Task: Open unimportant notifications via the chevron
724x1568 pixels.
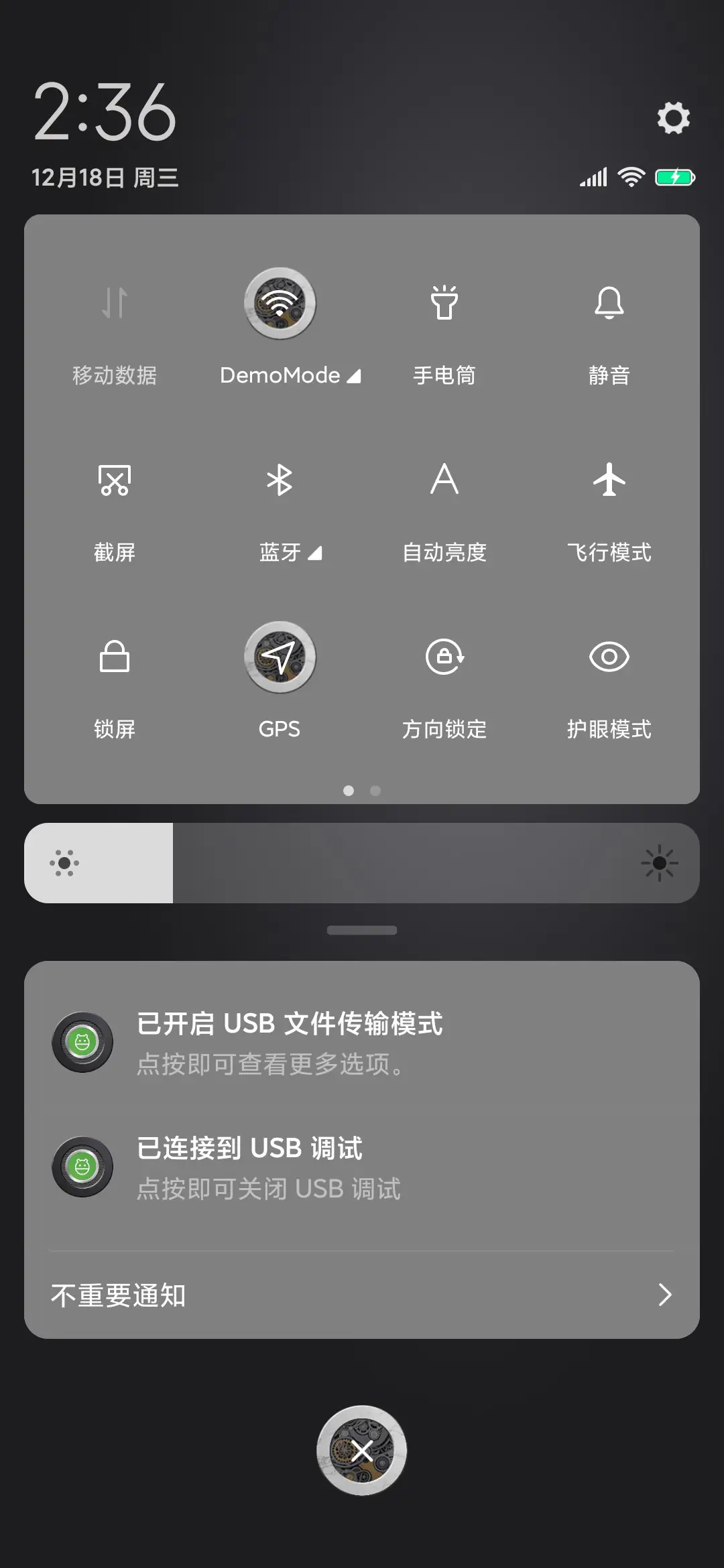Action: point(662,1295)
